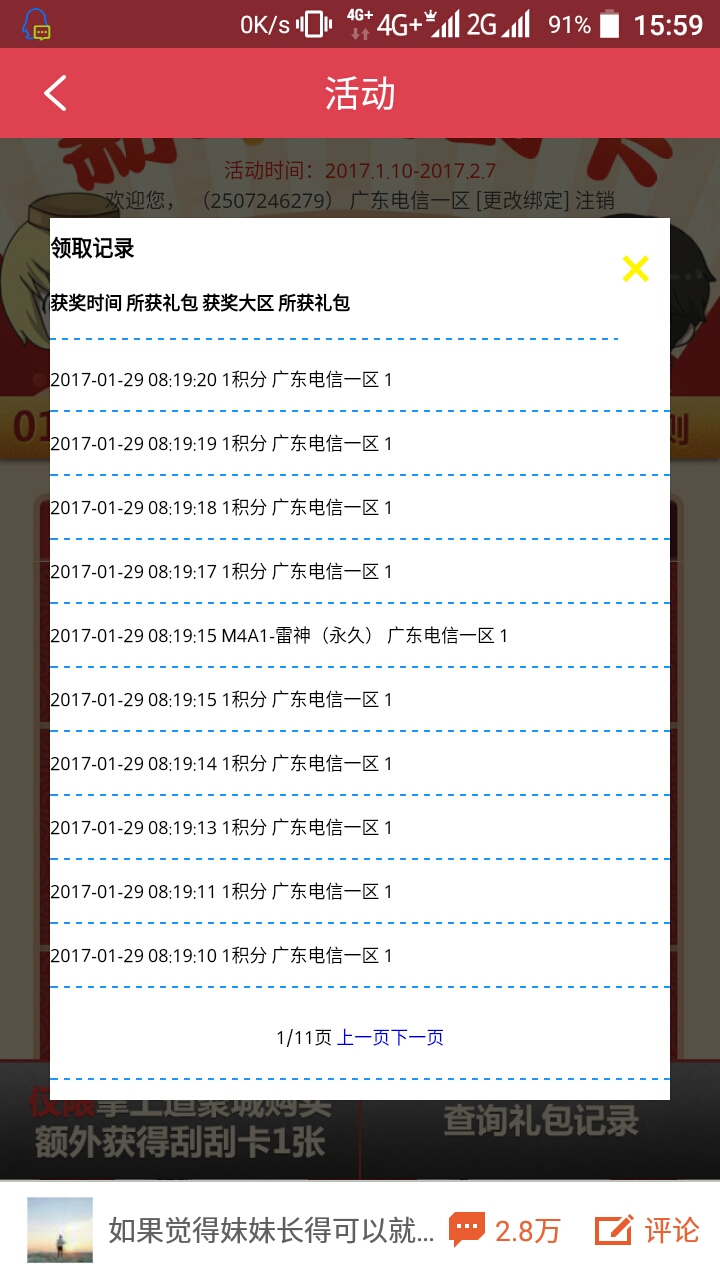Go to next page via 下一页

coord(417,1037)
